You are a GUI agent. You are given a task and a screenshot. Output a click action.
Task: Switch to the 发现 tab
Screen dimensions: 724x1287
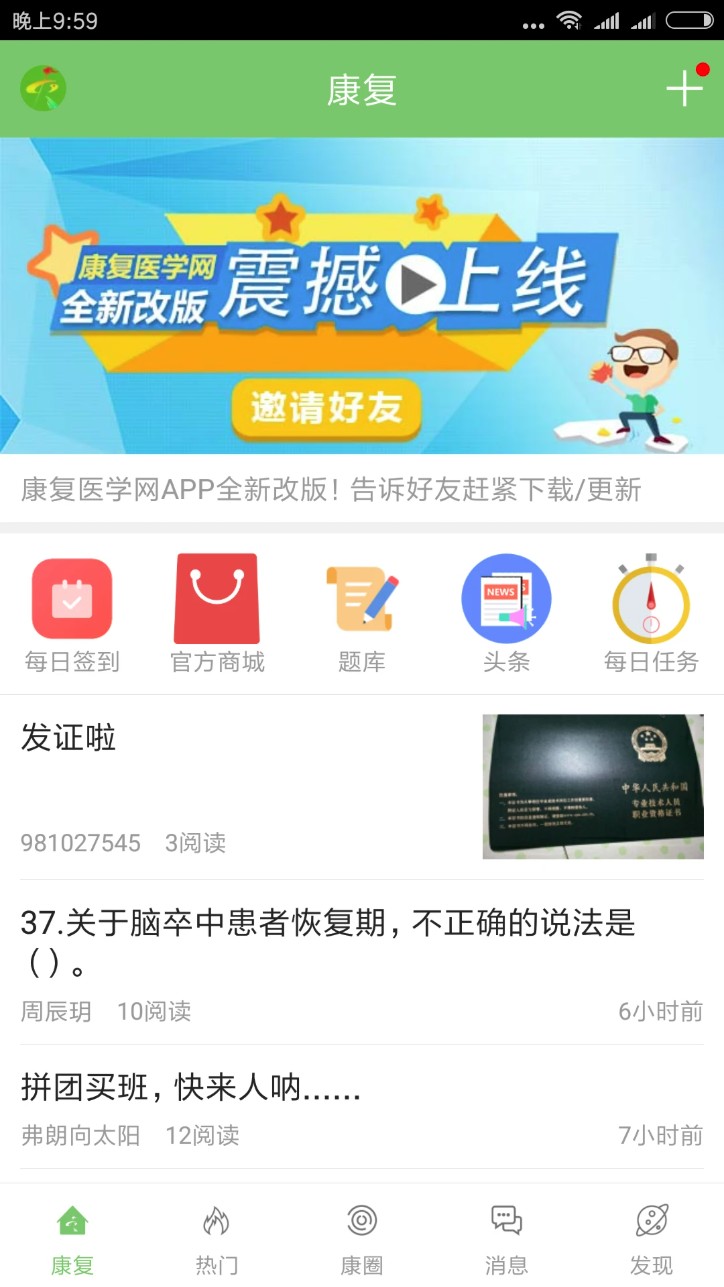651,1238
